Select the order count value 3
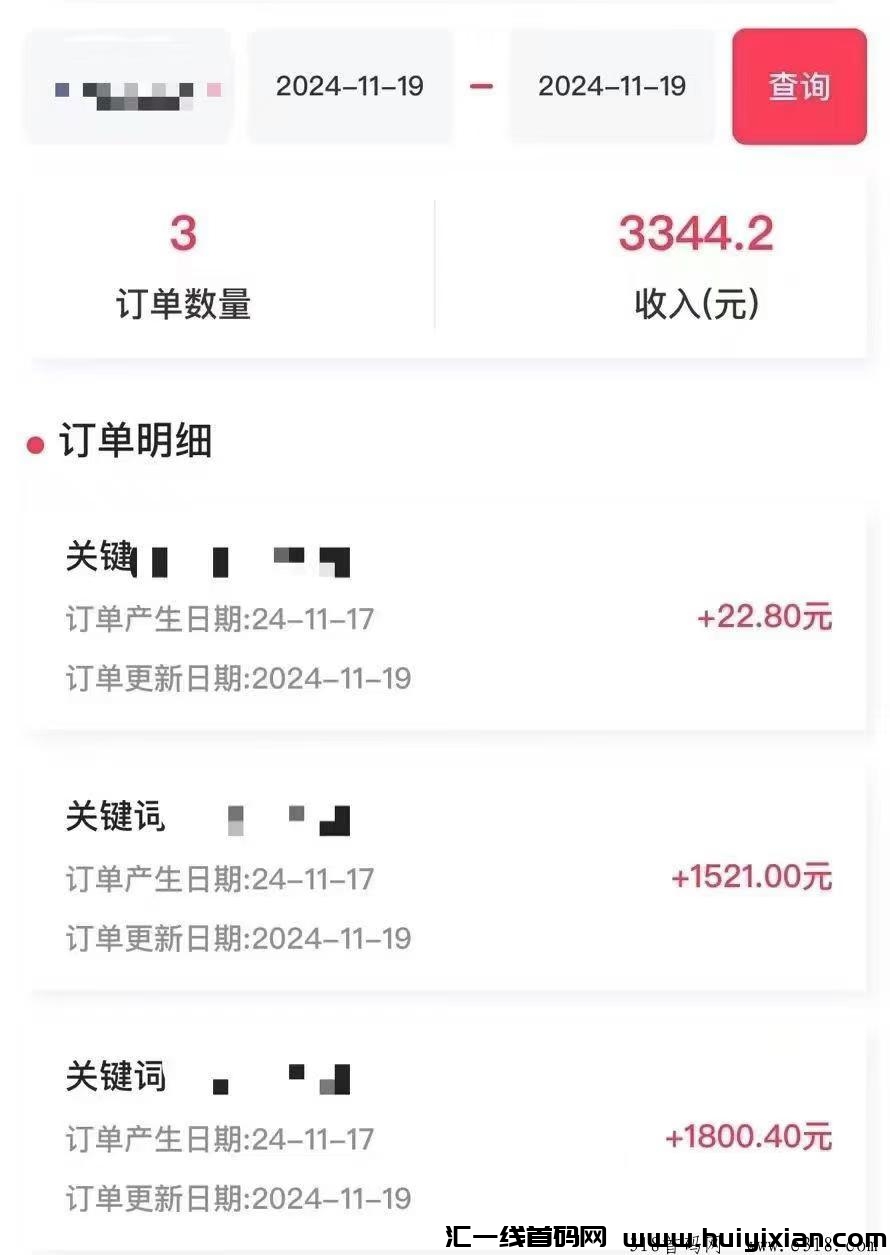 [x=183, y=232]
